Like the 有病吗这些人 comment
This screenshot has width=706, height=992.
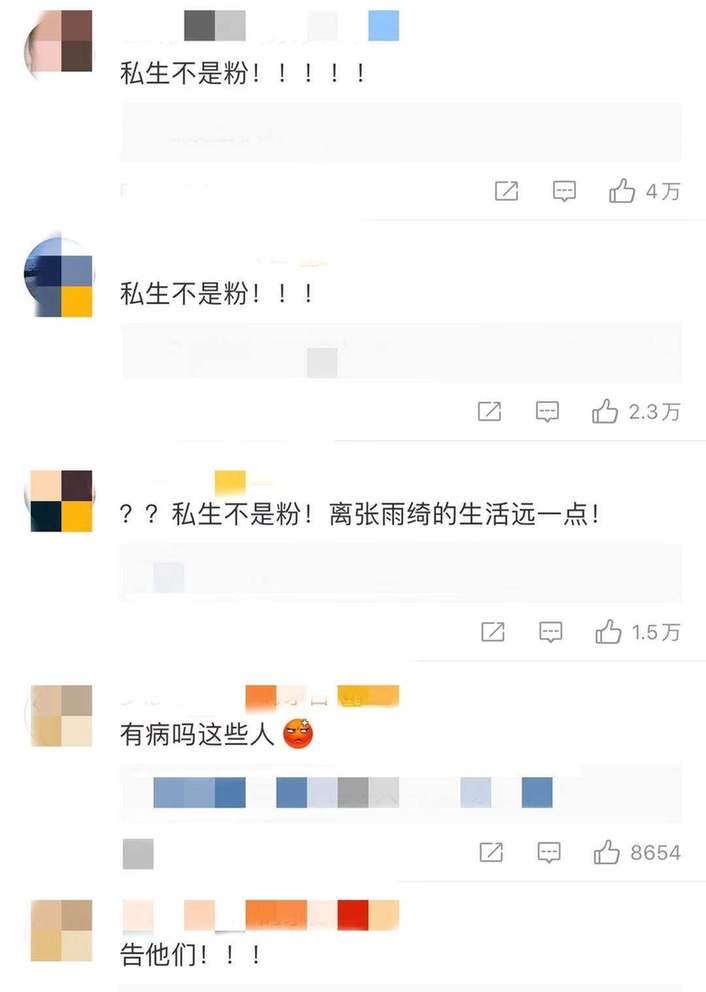607,852
